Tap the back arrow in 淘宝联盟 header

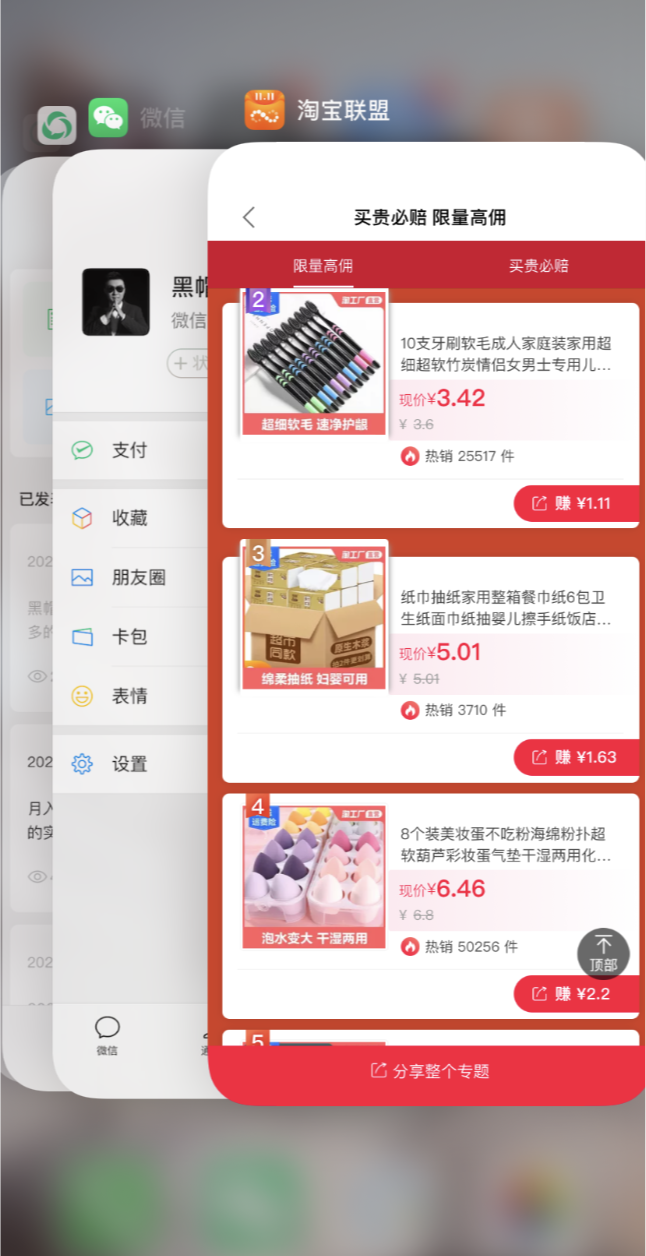pyautogui.click(x=249, y=217)
